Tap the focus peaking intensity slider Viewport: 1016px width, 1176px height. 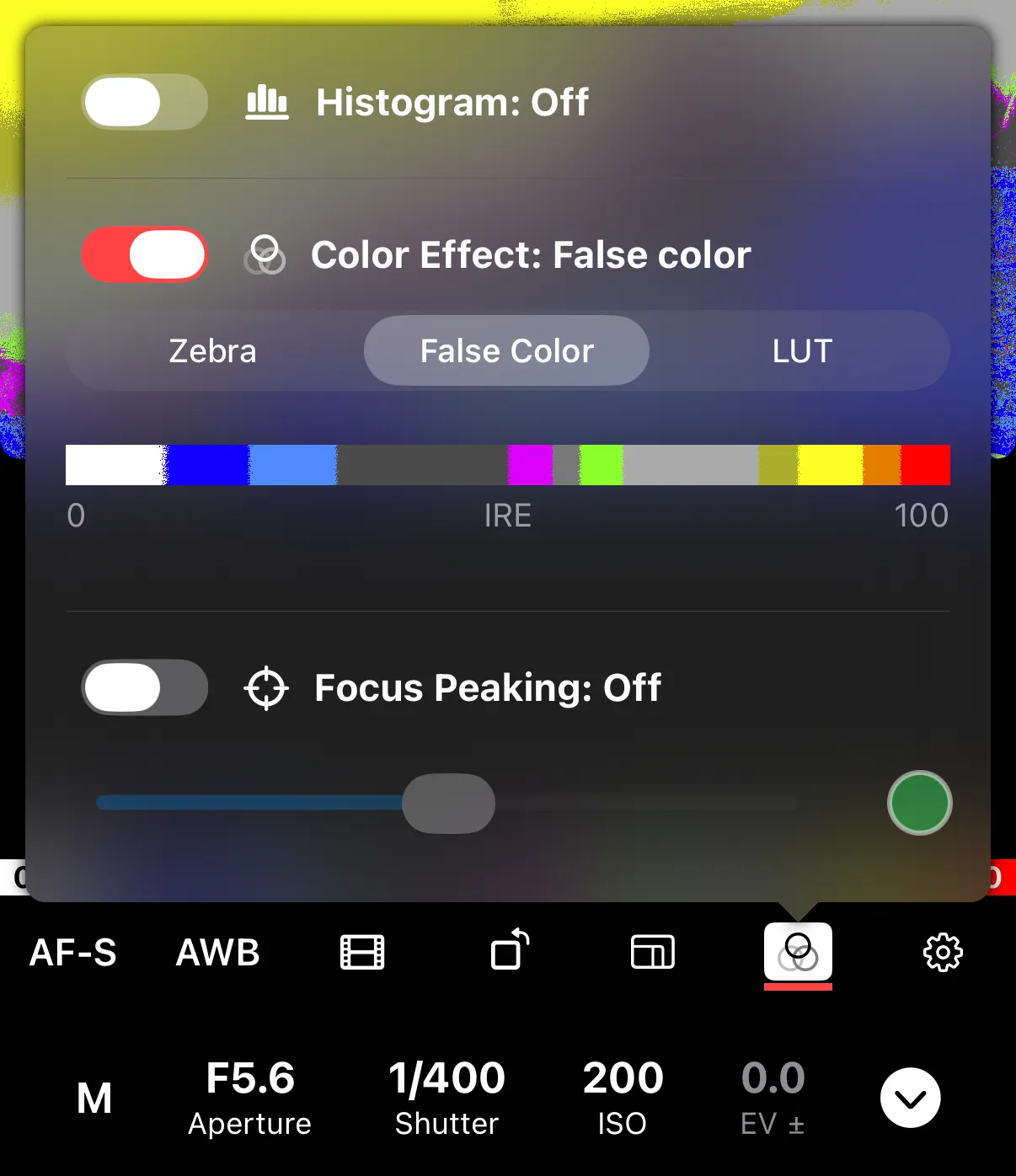[x=448, y=804]
